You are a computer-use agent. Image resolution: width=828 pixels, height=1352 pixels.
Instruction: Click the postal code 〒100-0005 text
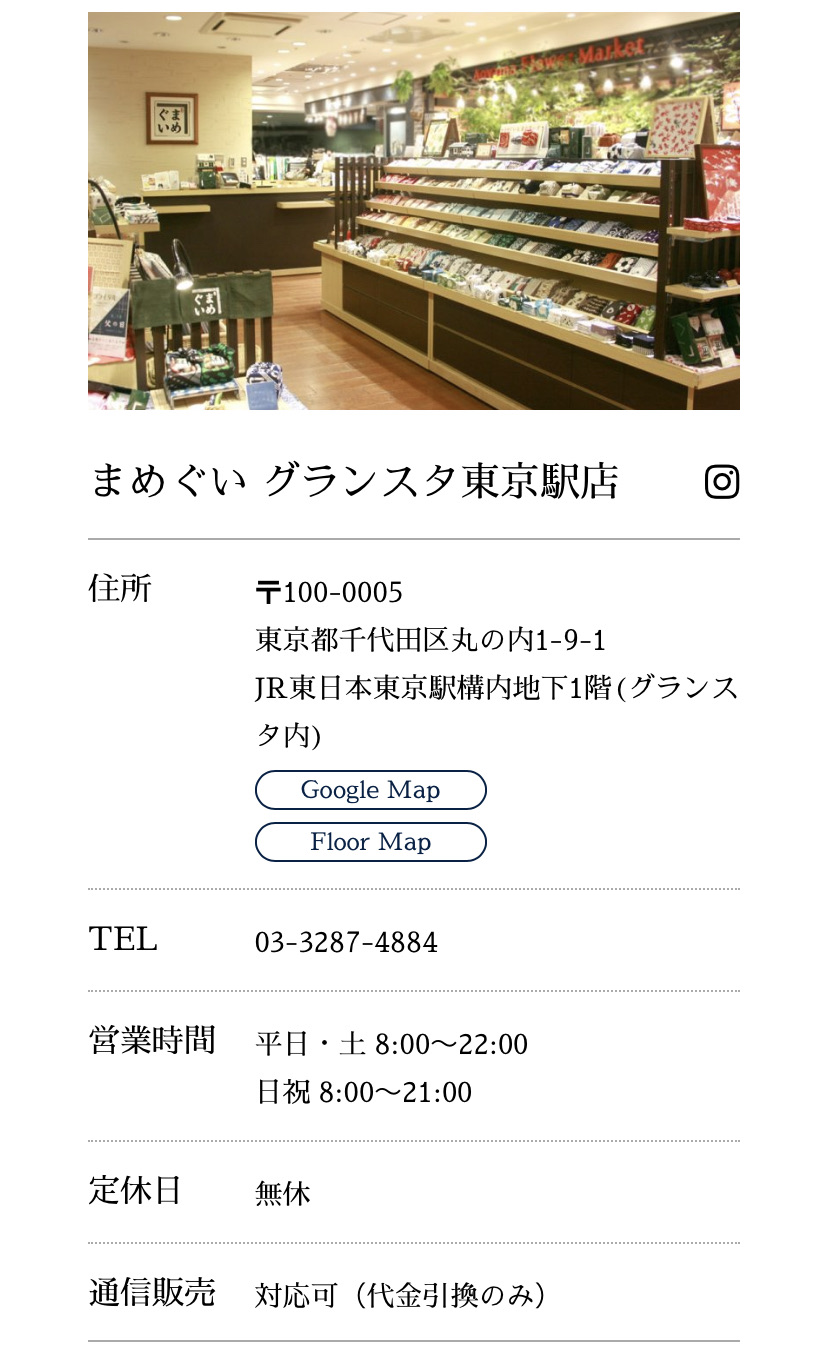pos(330,592)
